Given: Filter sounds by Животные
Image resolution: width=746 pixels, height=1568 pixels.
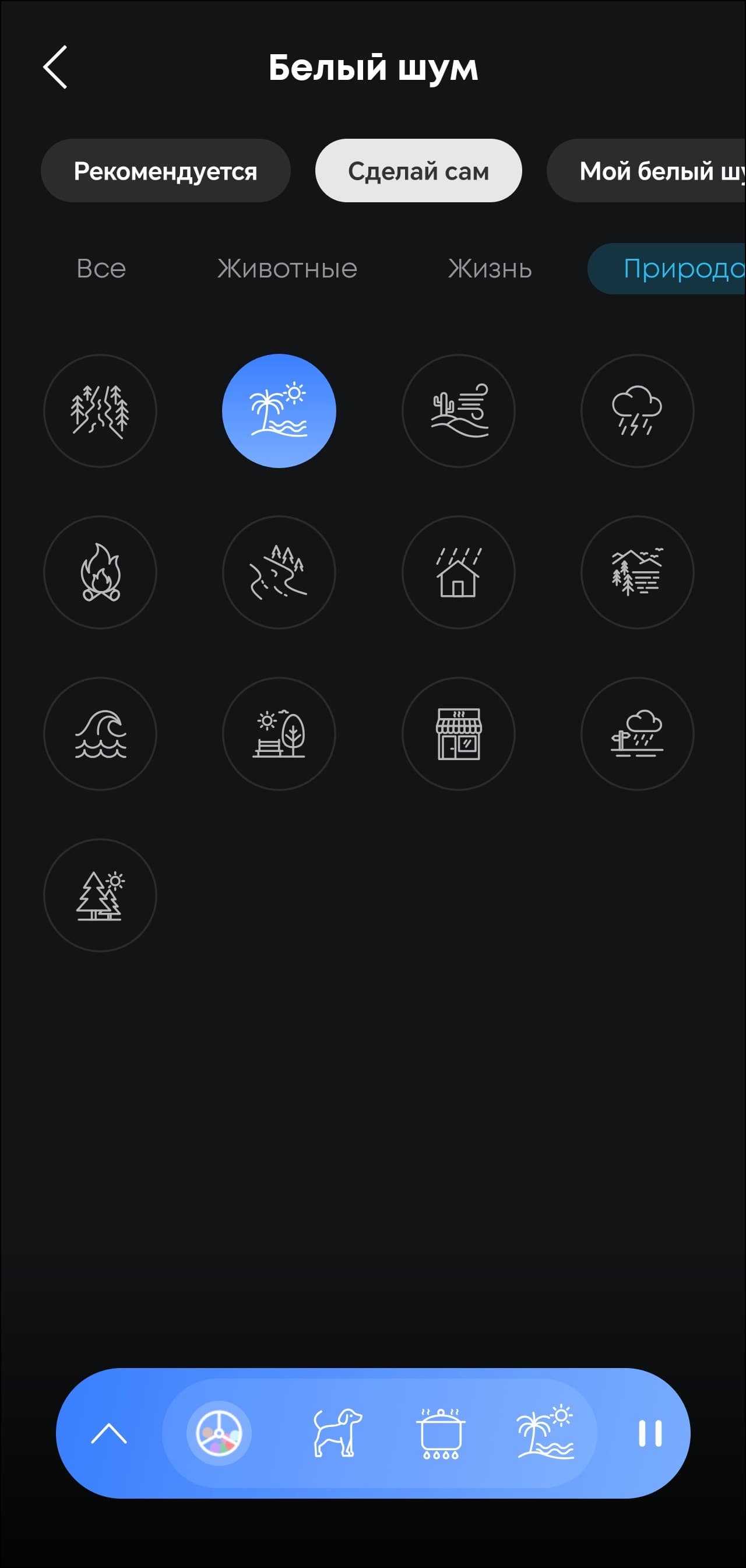Looking at the screenshot, I should click(x=287, y=269).
